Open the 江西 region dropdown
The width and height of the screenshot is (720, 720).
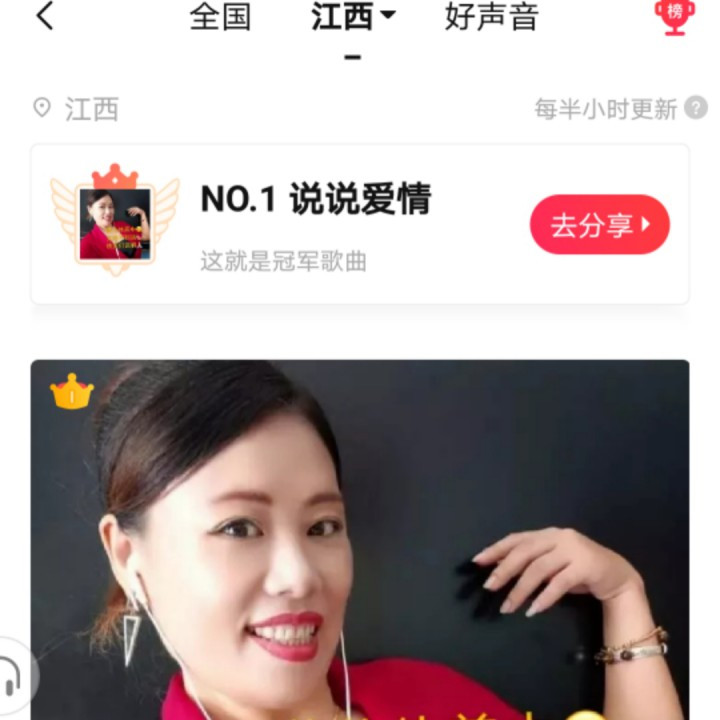pos(353,17)
